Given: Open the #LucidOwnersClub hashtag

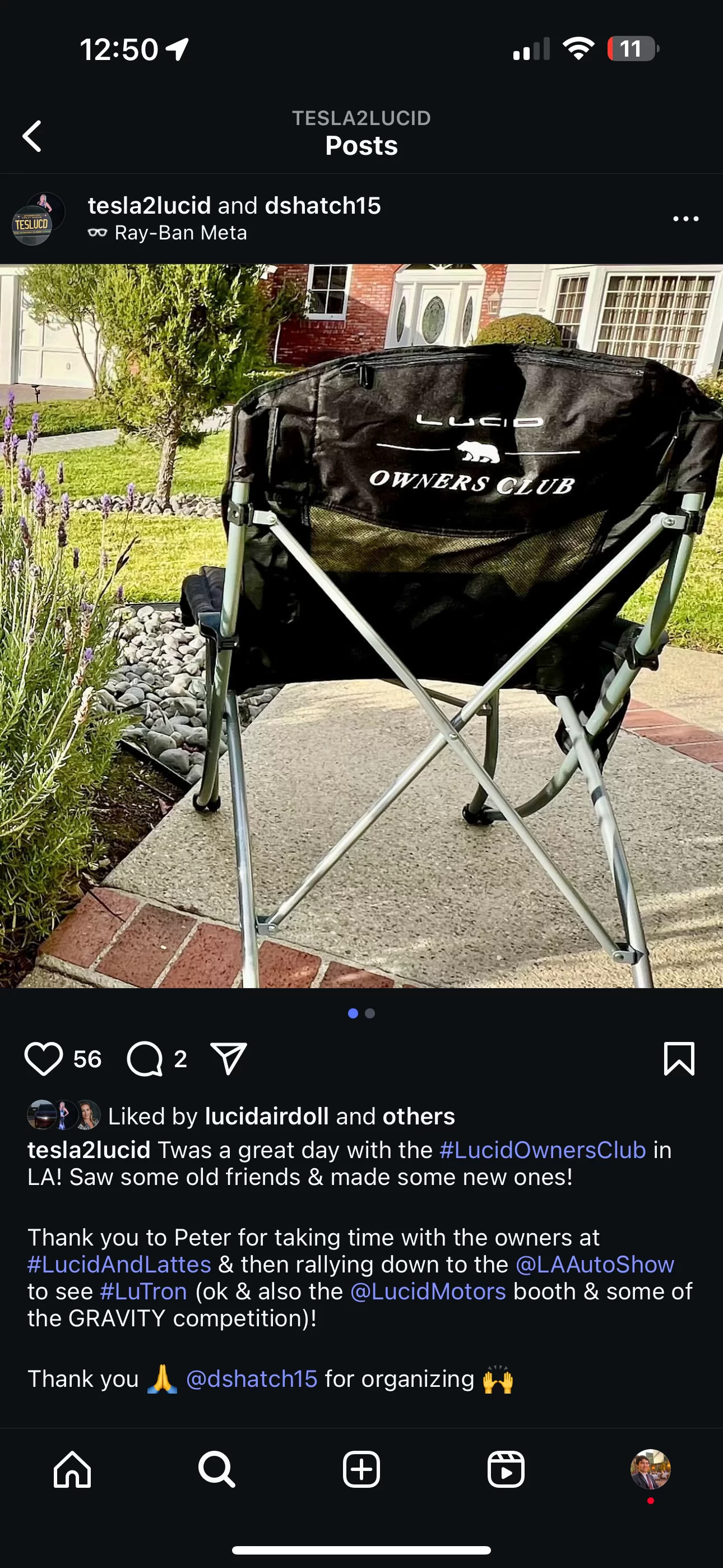Looking at the screenshot, I should tap(543, 1150).
